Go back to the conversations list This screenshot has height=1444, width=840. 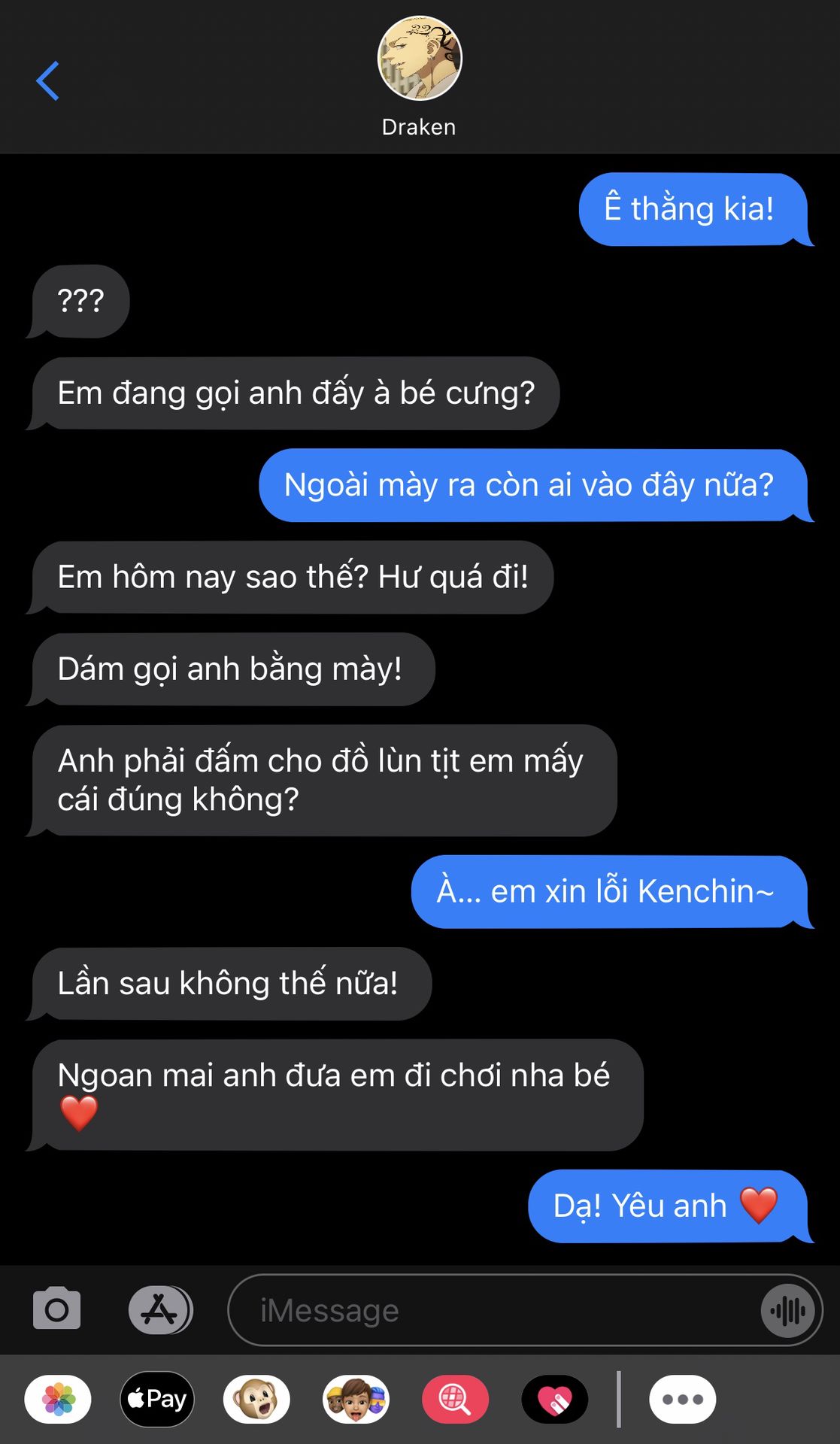(47, 80)
